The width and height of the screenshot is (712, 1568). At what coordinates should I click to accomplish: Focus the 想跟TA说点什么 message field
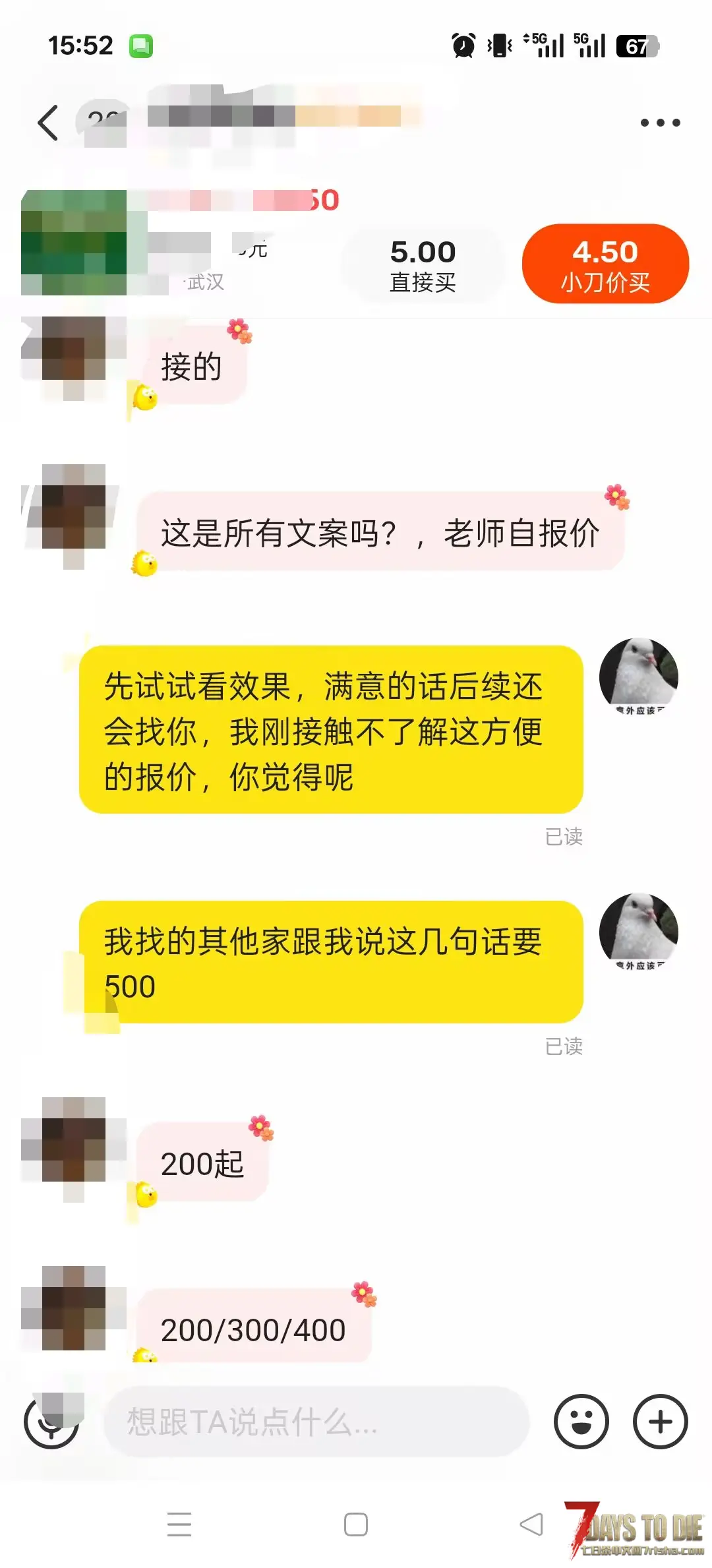click(316, 1422)
